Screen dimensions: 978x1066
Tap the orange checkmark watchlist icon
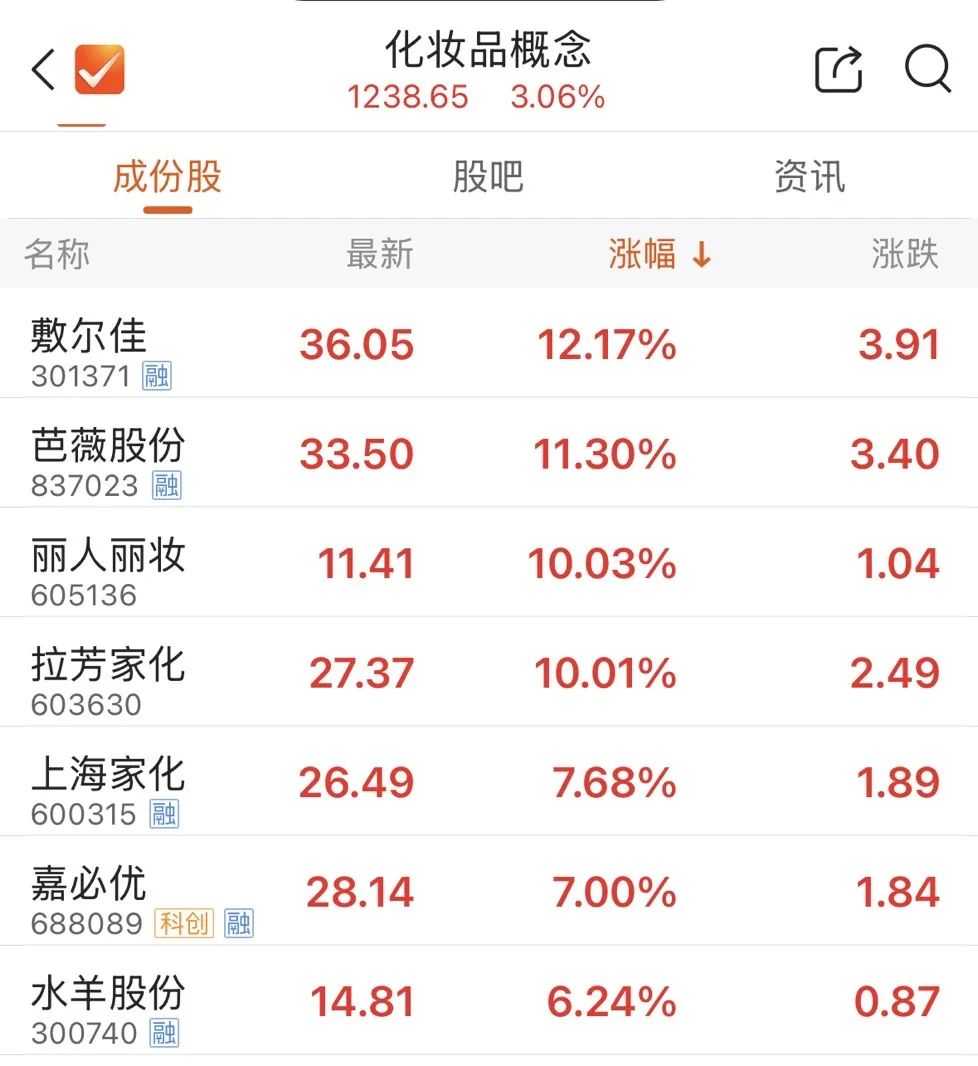tap(100, 70)
